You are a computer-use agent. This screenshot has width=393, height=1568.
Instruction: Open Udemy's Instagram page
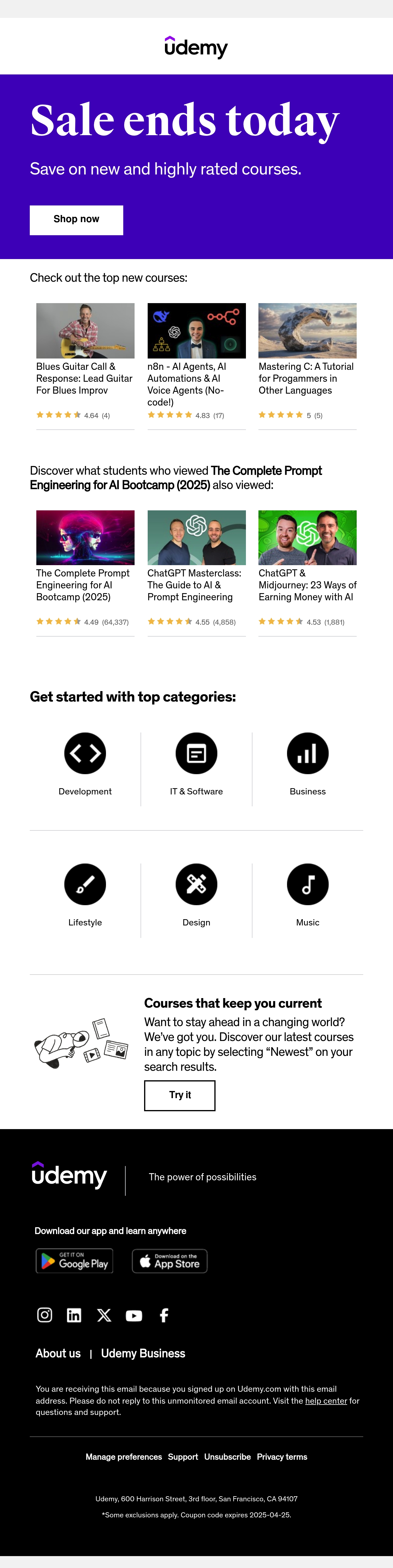(x=44, y=1315)
